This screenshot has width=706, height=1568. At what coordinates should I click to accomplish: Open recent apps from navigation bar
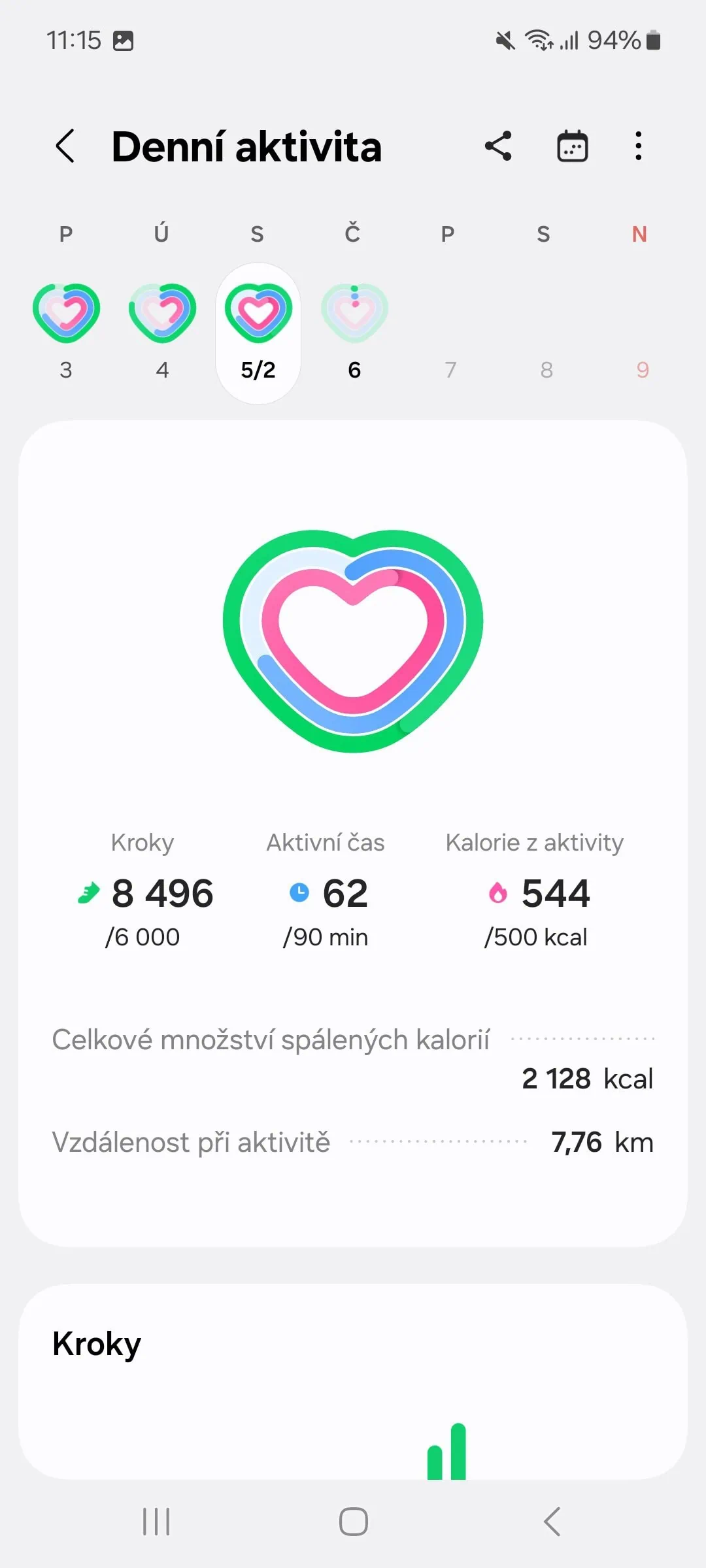156,1521
